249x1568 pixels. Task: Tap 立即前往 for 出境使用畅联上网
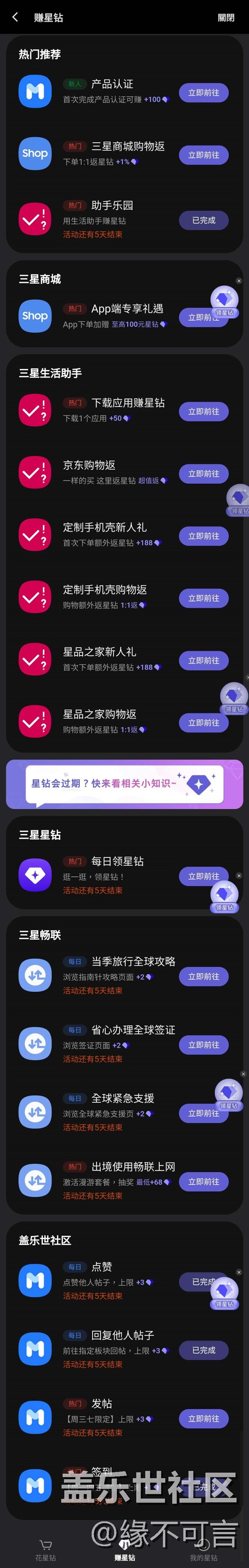(203, 1182)
